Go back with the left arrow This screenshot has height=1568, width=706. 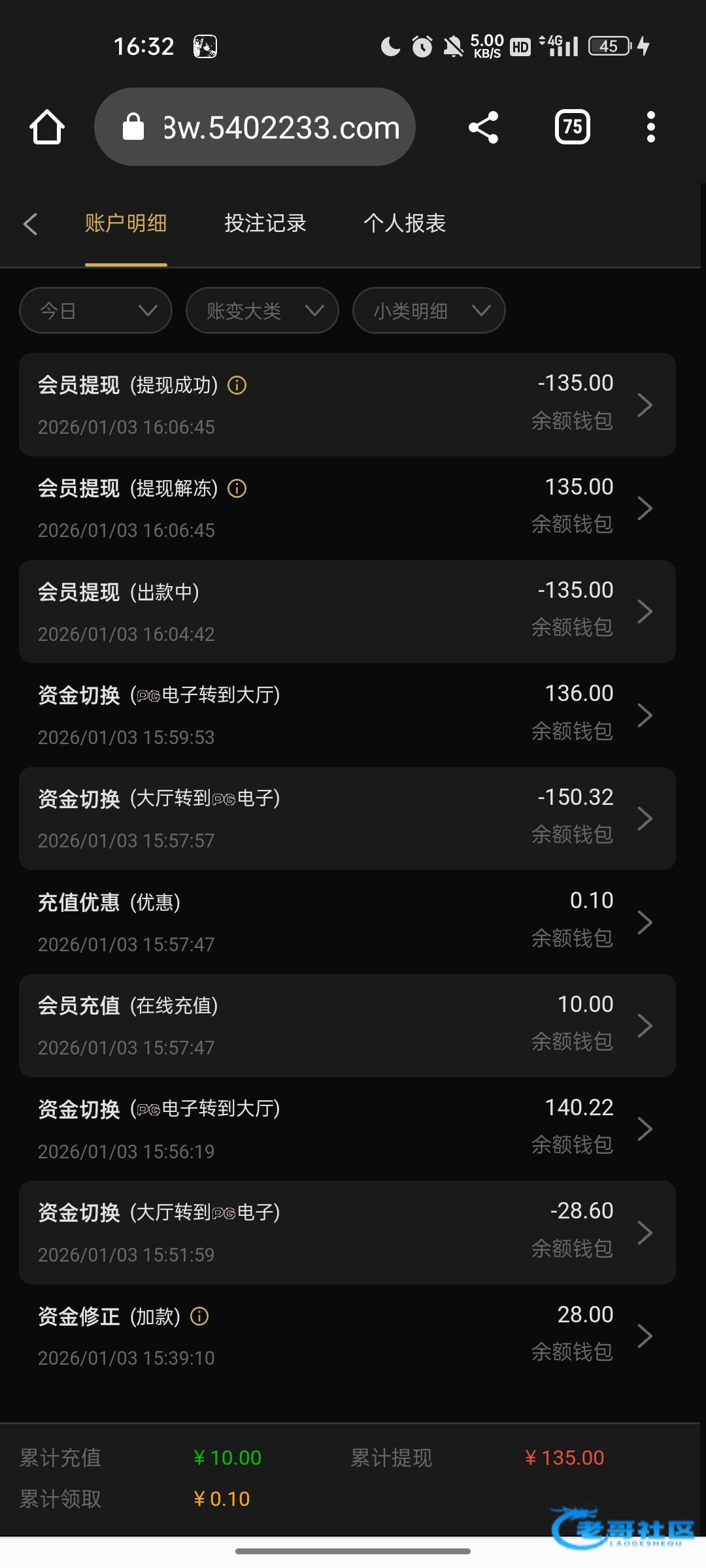pyautogui.click(x=30, y=223)
